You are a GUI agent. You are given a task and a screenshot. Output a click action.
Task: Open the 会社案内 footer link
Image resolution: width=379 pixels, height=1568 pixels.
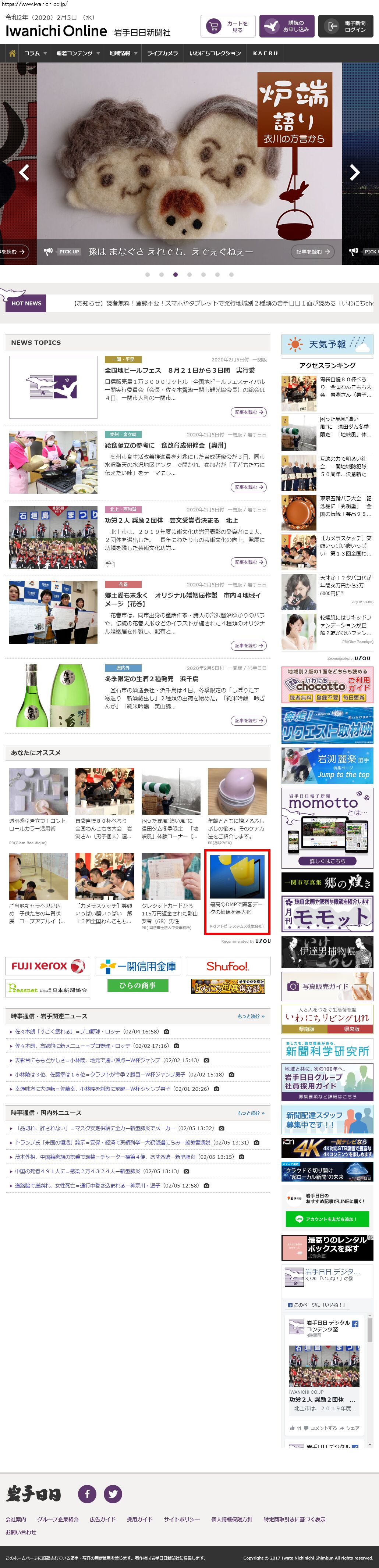pyautogui.click(x=16, y=1519)
